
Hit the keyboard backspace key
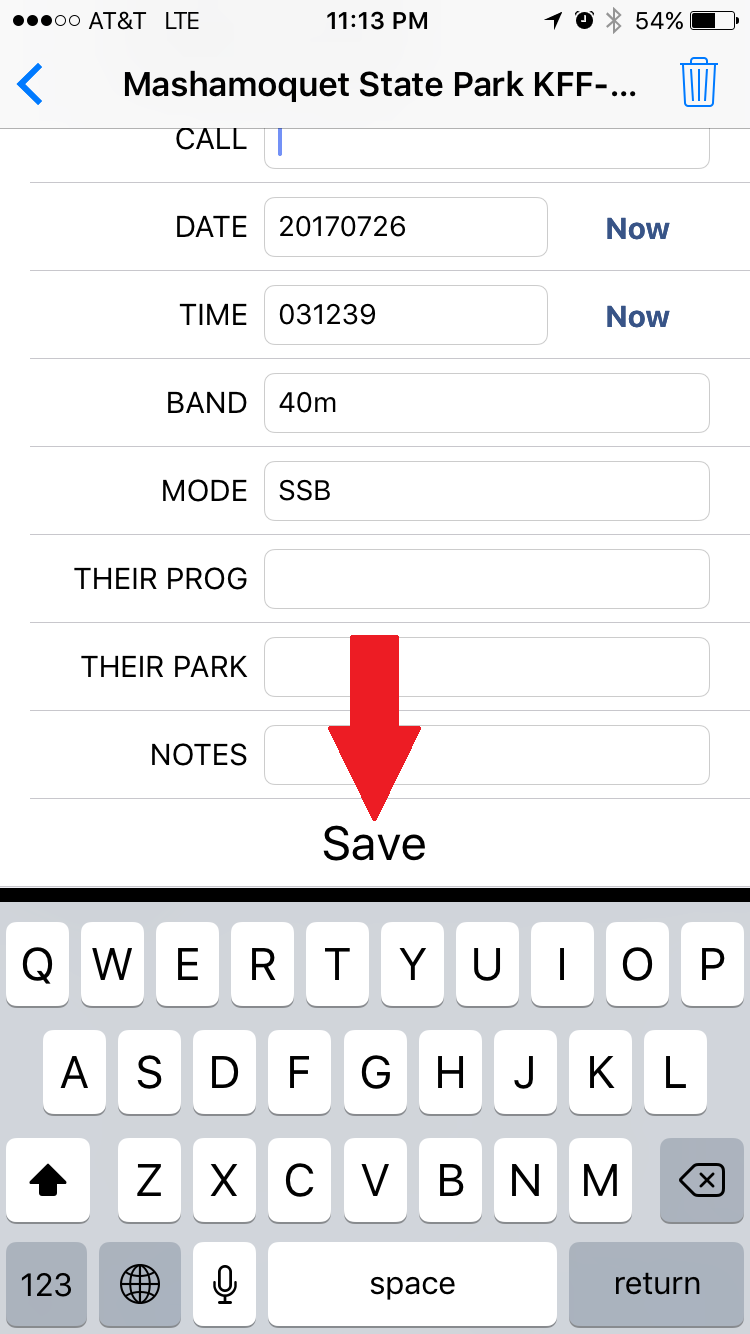pyautogui.click(x=702, y=1182)
